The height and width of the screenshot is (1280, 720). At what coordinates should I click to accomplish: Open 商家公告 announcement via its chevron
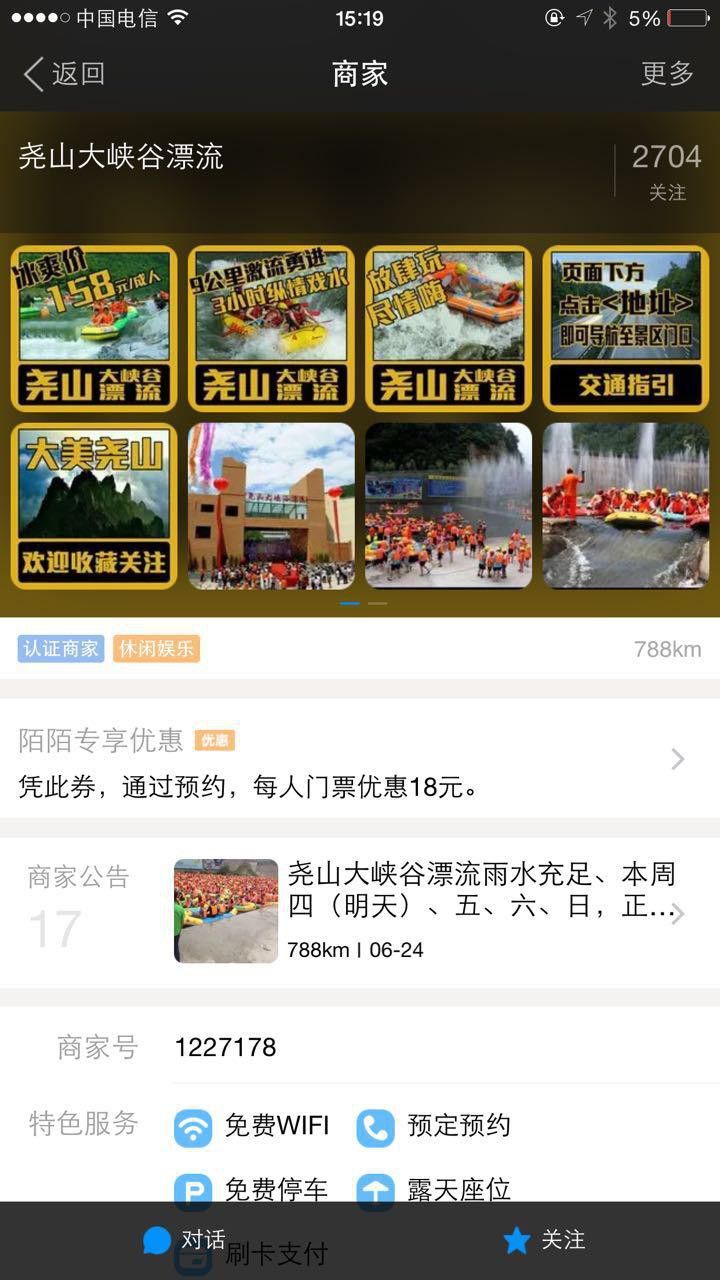pyautogui.click(x=678, y=913)
